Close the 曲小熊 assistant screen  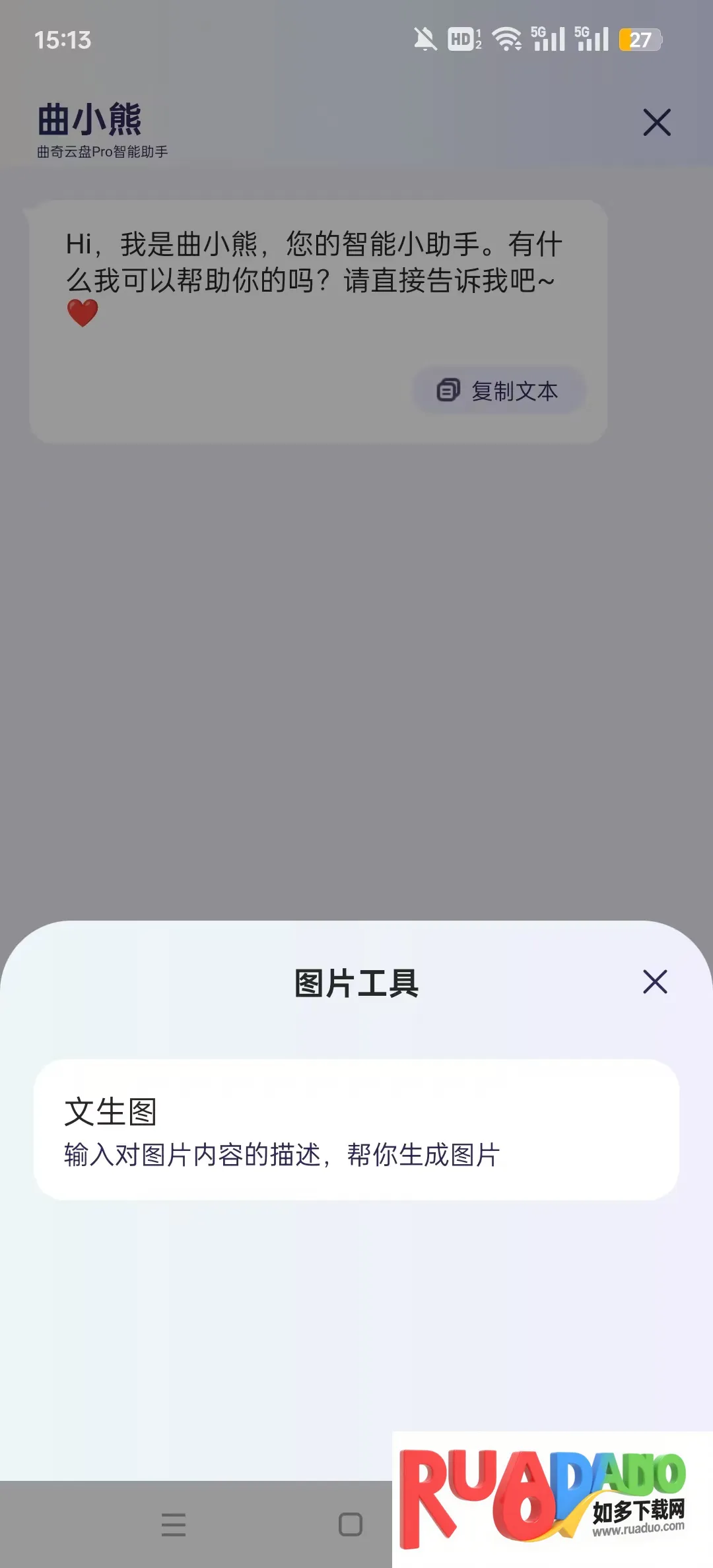coord(657,123)
